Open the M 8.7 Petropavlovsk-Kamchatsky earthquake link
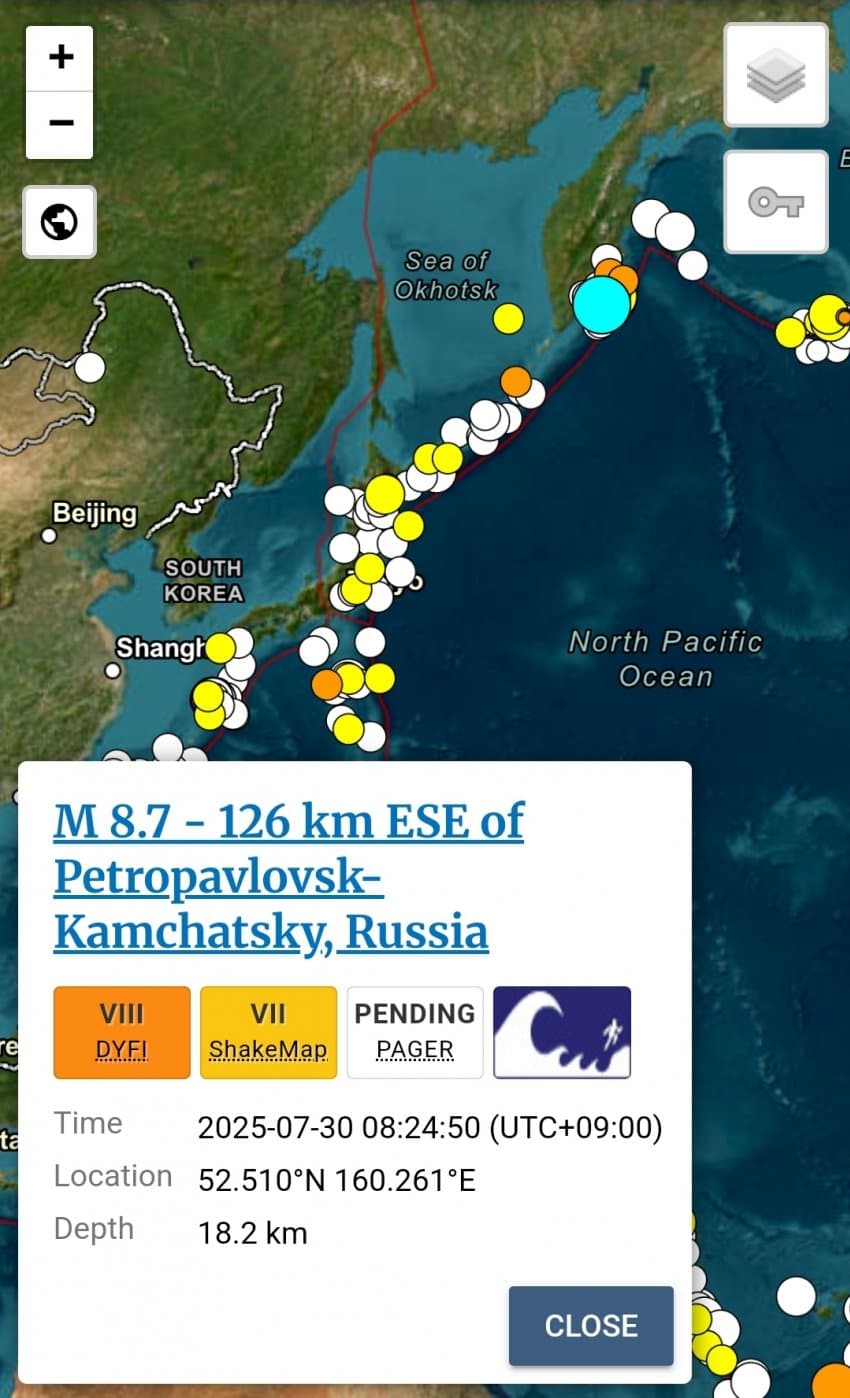This screenshot has width=850, height=1398. (288, 876)
